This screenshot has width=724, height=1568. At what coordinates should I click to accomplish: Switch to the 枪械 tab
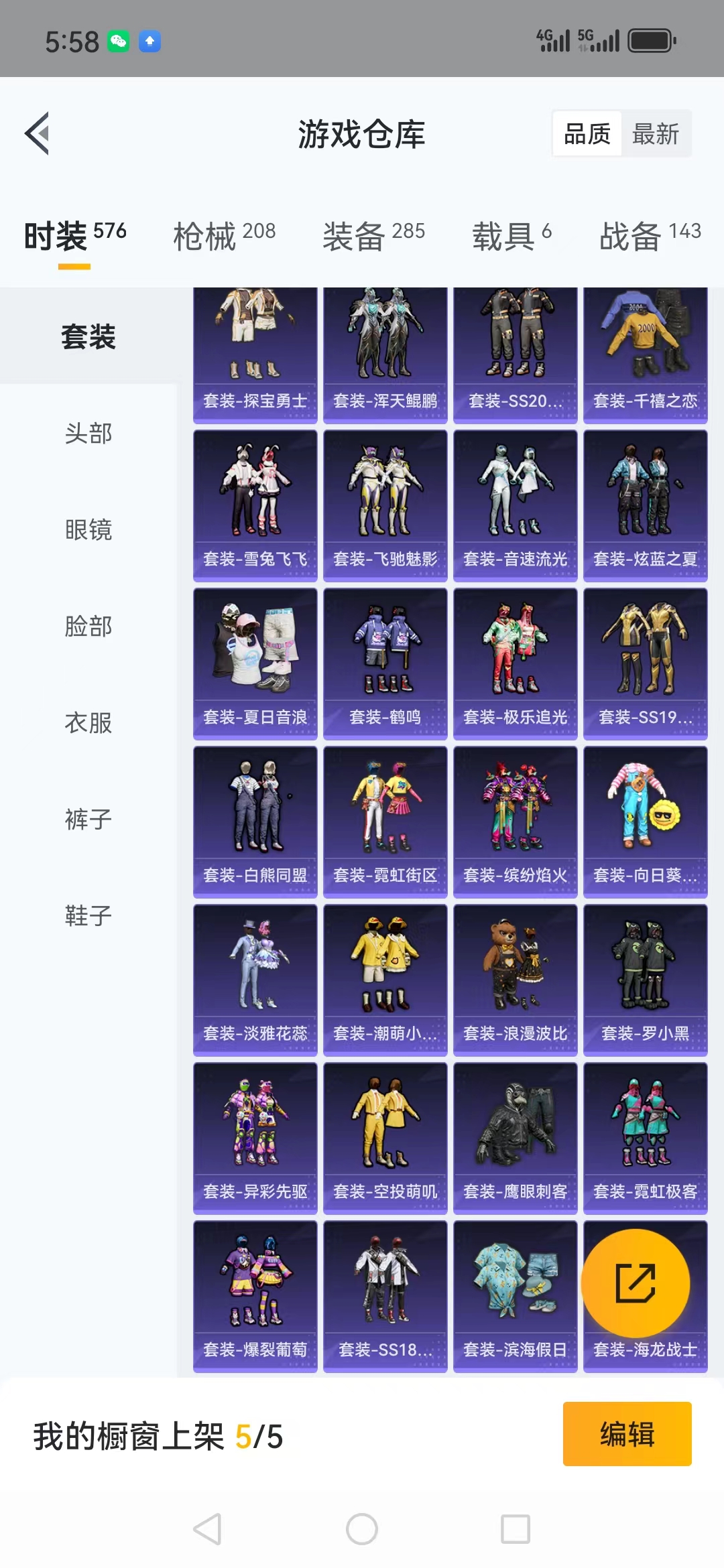coord(224,236)
